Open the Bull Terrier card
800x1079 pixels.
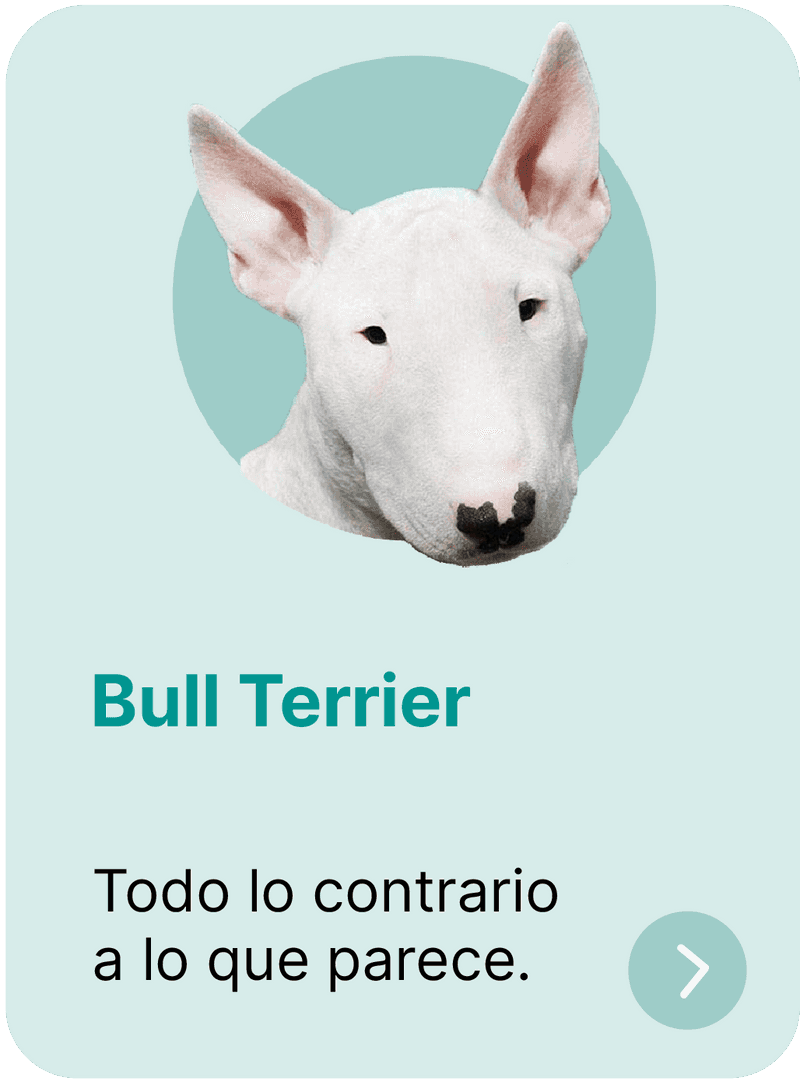point(281,701)
